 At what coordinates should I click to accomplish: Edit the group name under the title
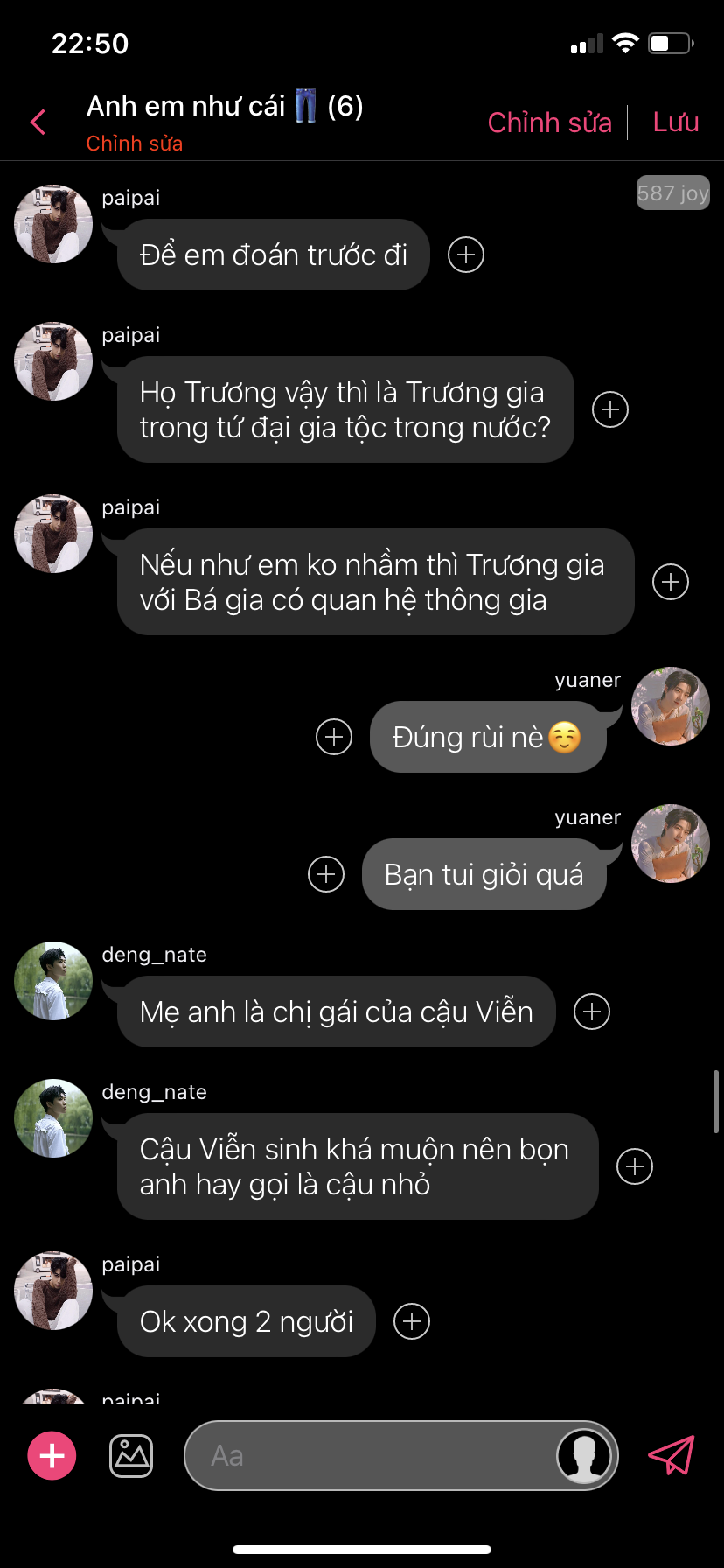coord(134,143)
